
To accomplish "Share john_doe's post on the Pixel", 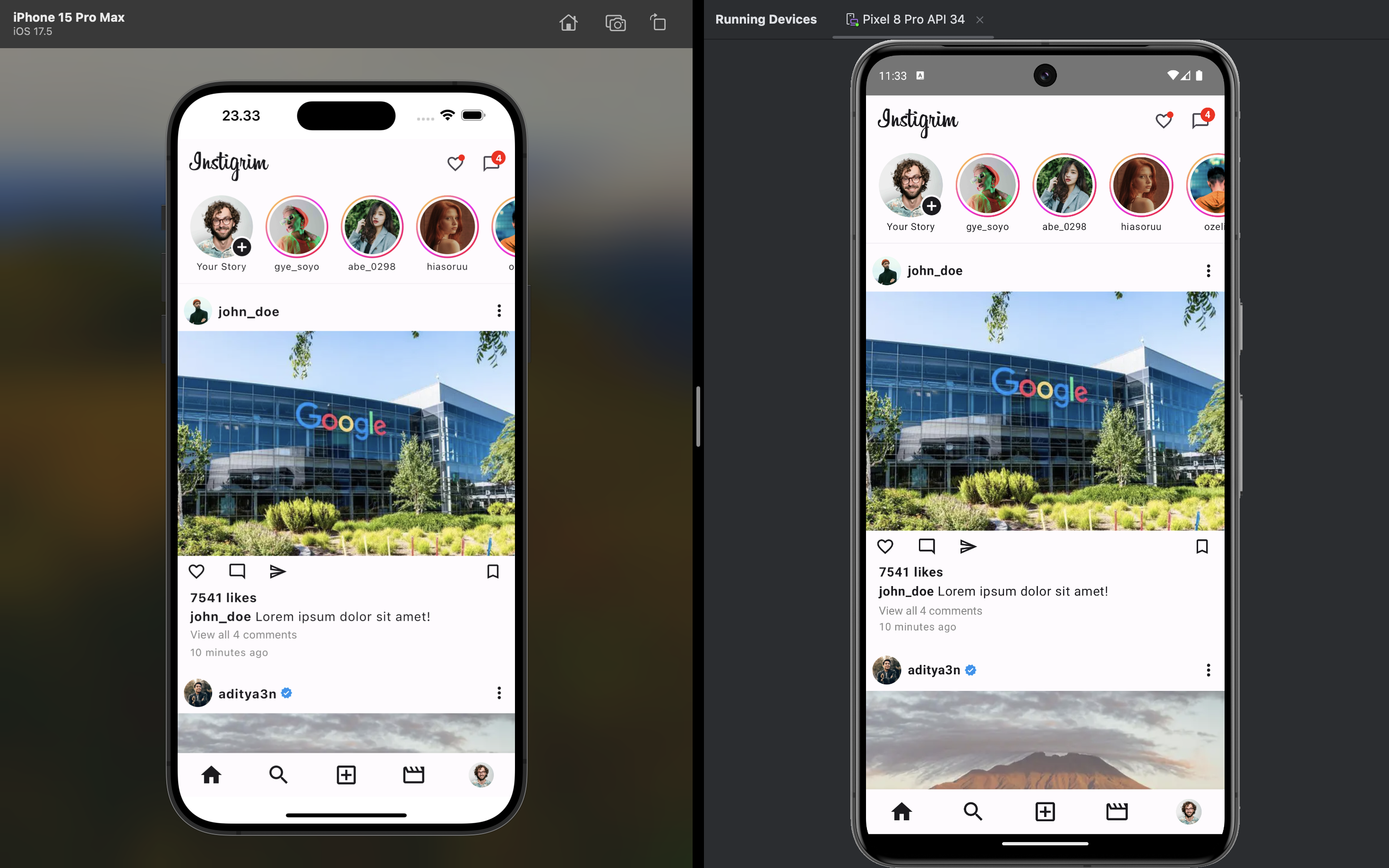I will tap(968, 546).
